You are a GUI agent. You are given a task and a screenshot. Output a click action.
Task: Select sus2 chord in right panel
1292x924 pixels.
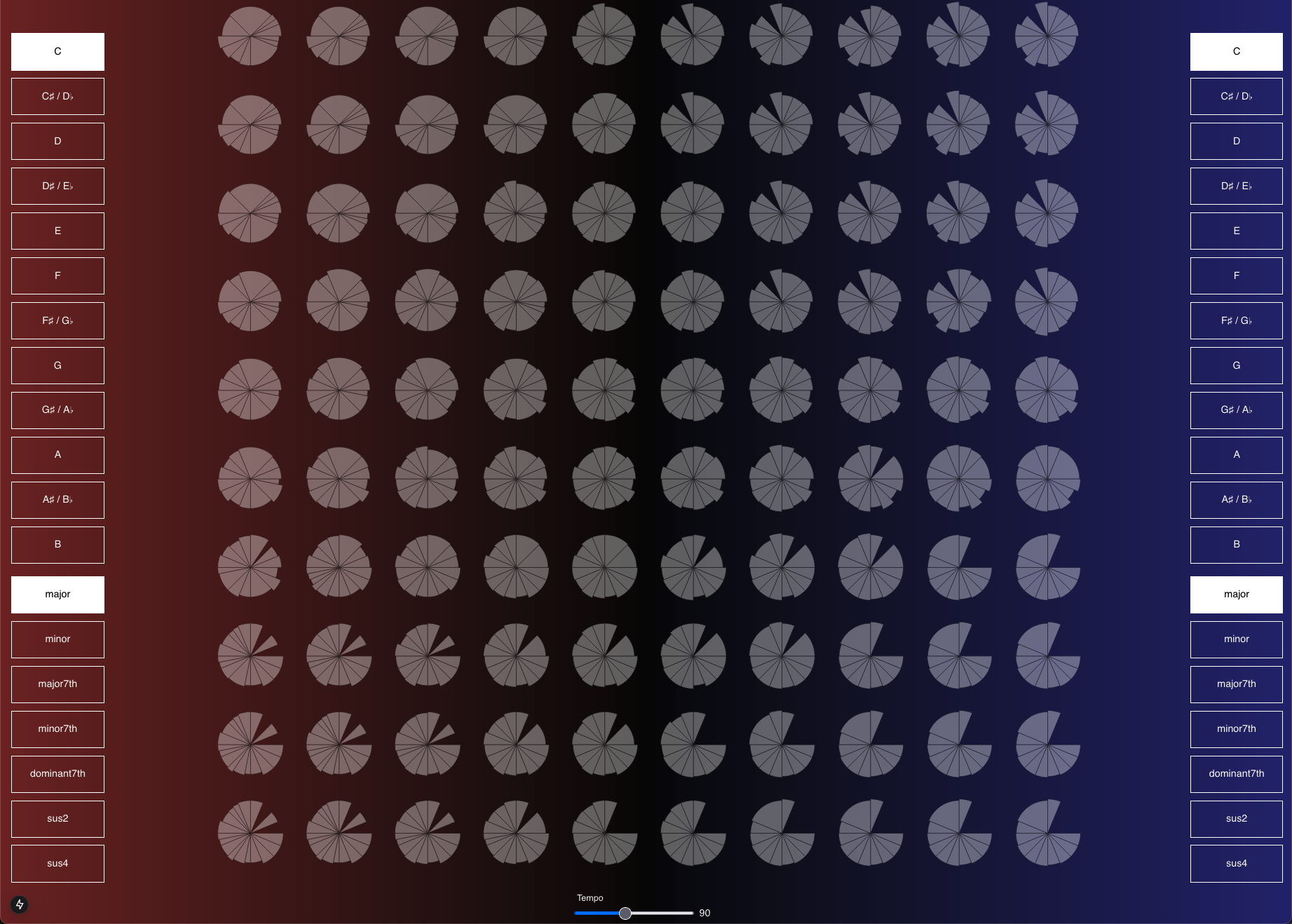point(1236,819)
